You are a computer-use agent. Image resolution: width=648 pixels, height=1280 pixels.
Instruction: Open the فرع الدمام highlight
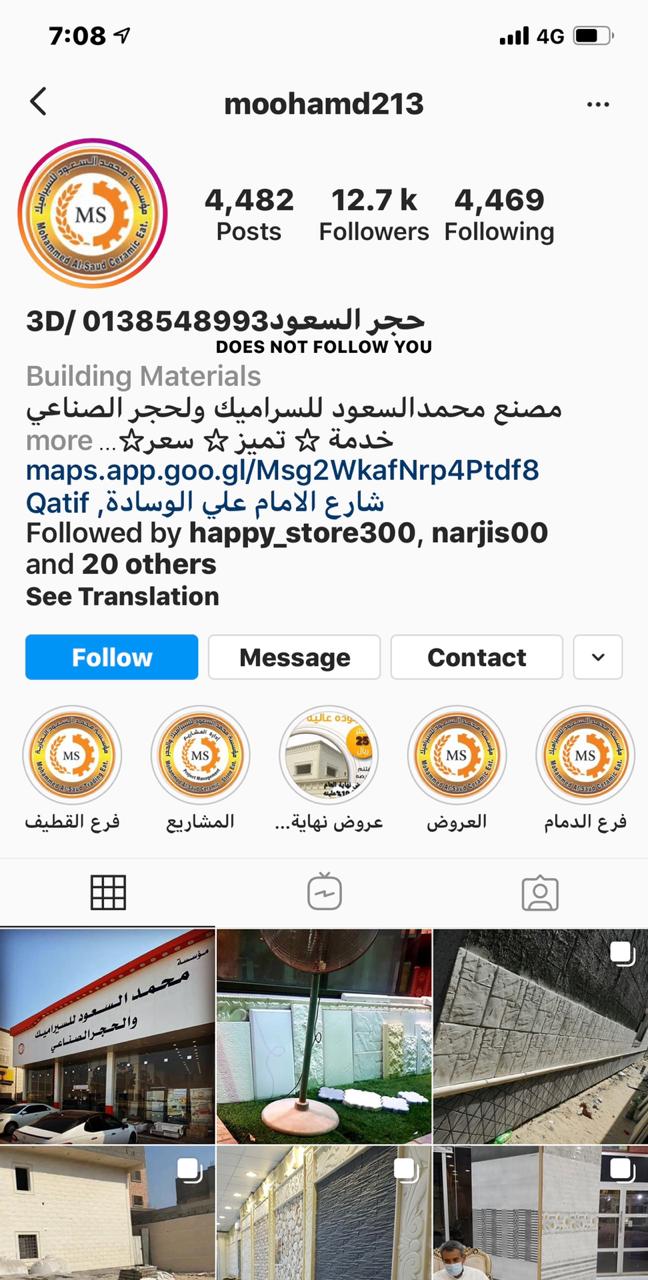pyautogui.click(x=585, y=755)
